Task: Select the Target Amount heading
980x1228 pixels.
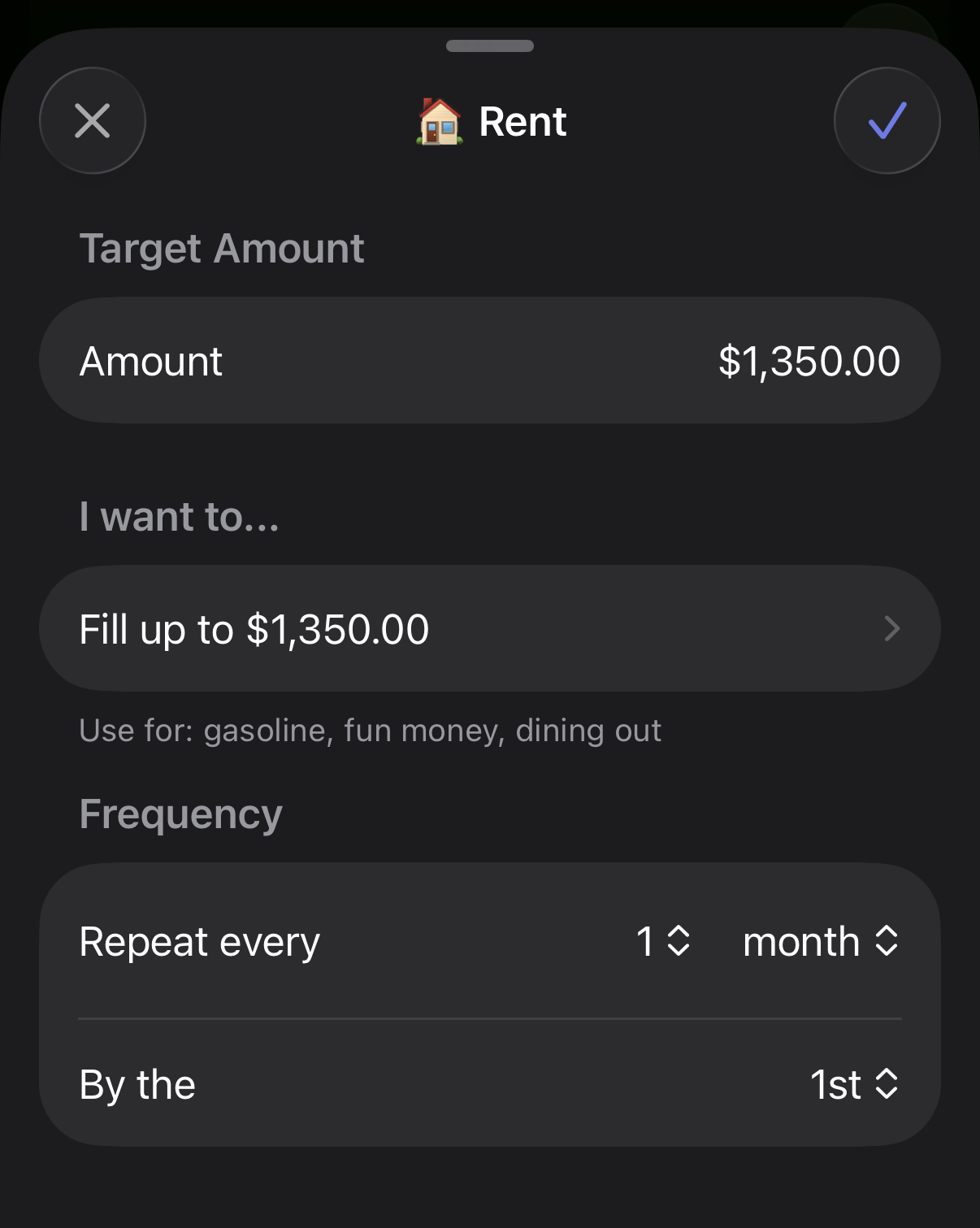Action: pos(221,249)
